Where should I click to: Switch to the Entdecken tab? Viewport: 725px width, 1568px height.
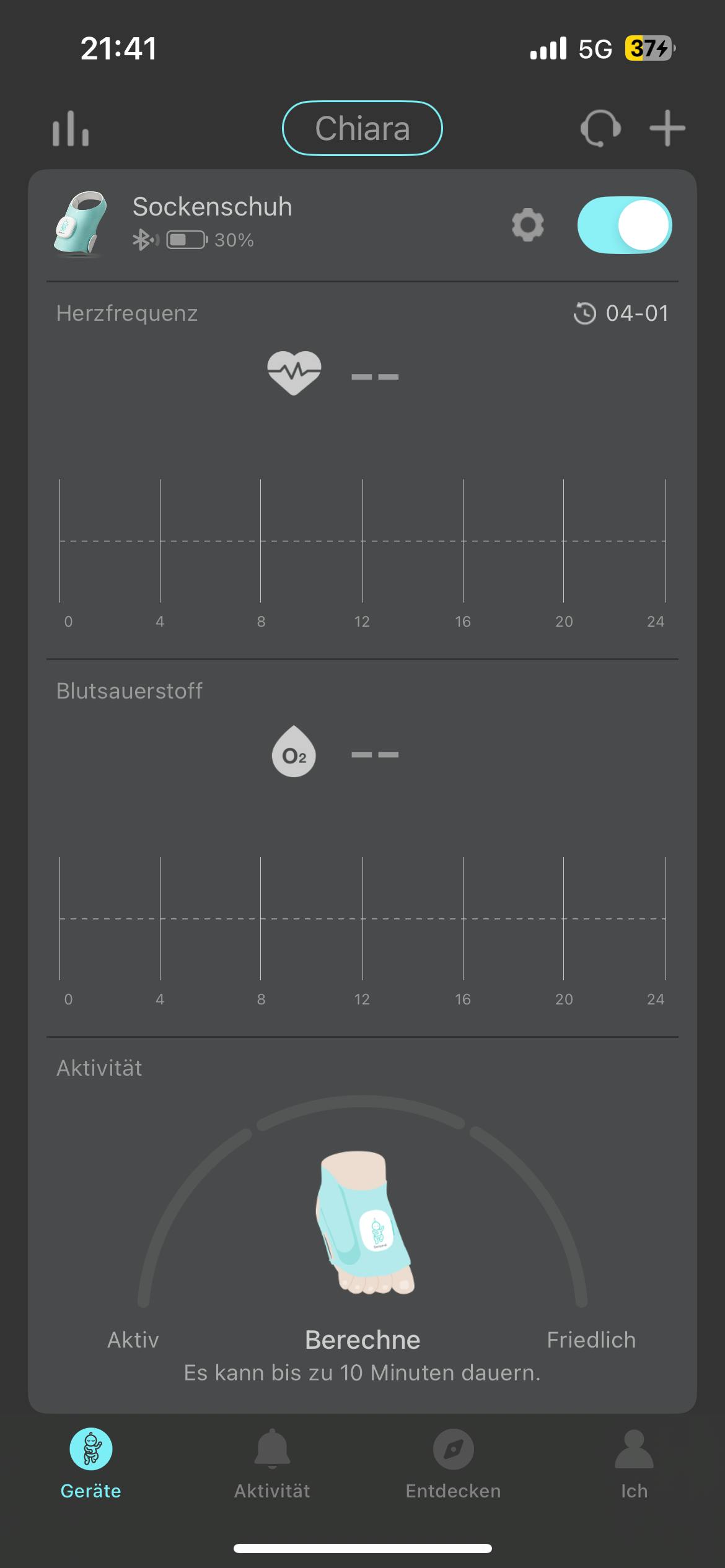(x=453, y=1464)
